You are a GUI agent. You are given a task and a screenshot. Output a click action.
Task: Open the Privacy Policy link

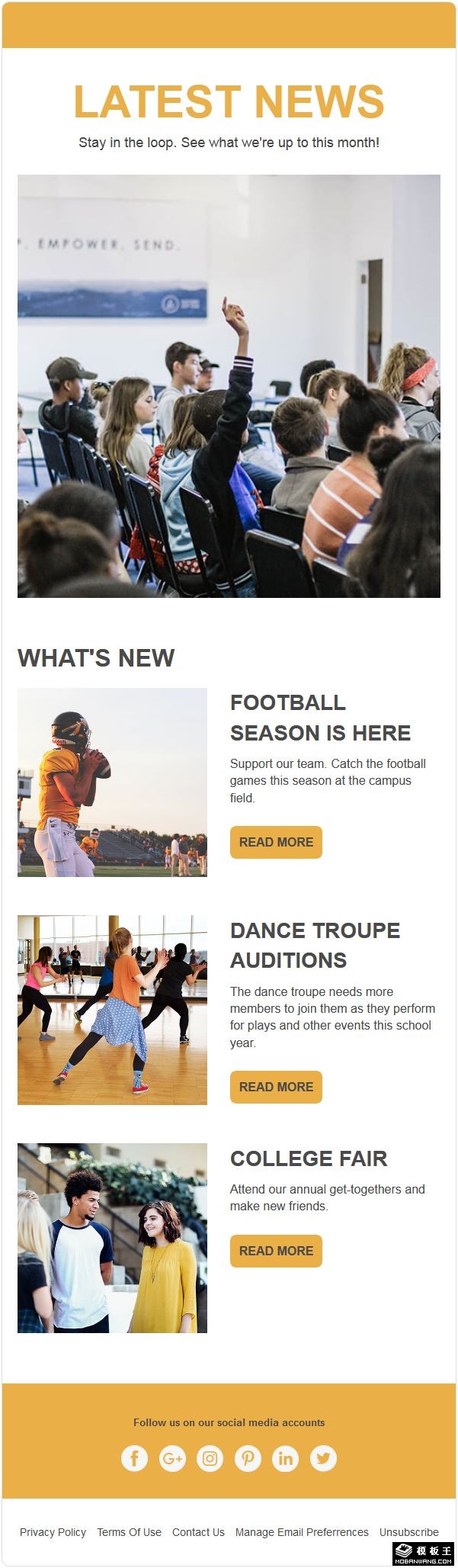click(x=53, y=1532)
